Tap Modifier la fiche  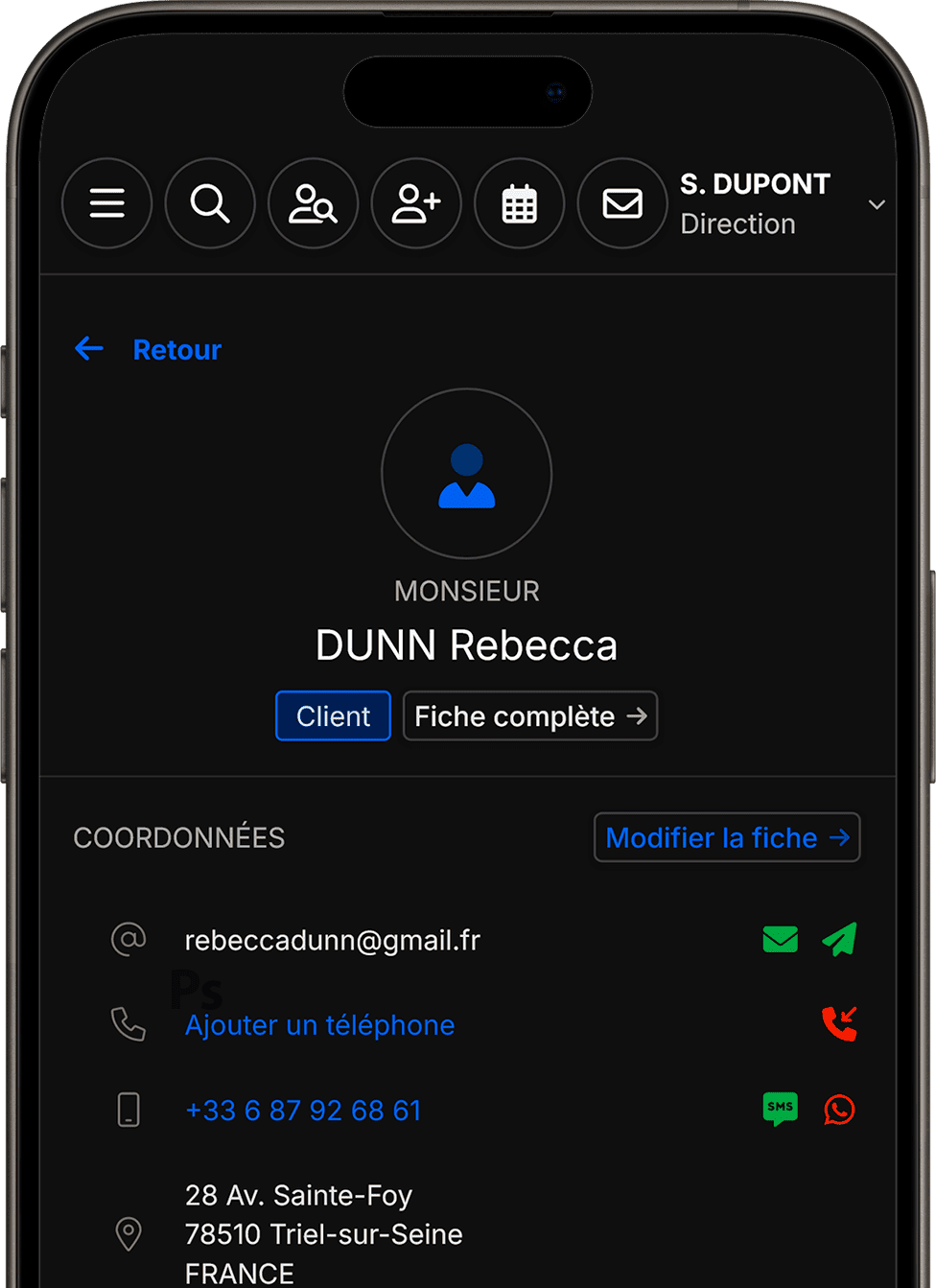pyautogui.click(x=727, y=837)
